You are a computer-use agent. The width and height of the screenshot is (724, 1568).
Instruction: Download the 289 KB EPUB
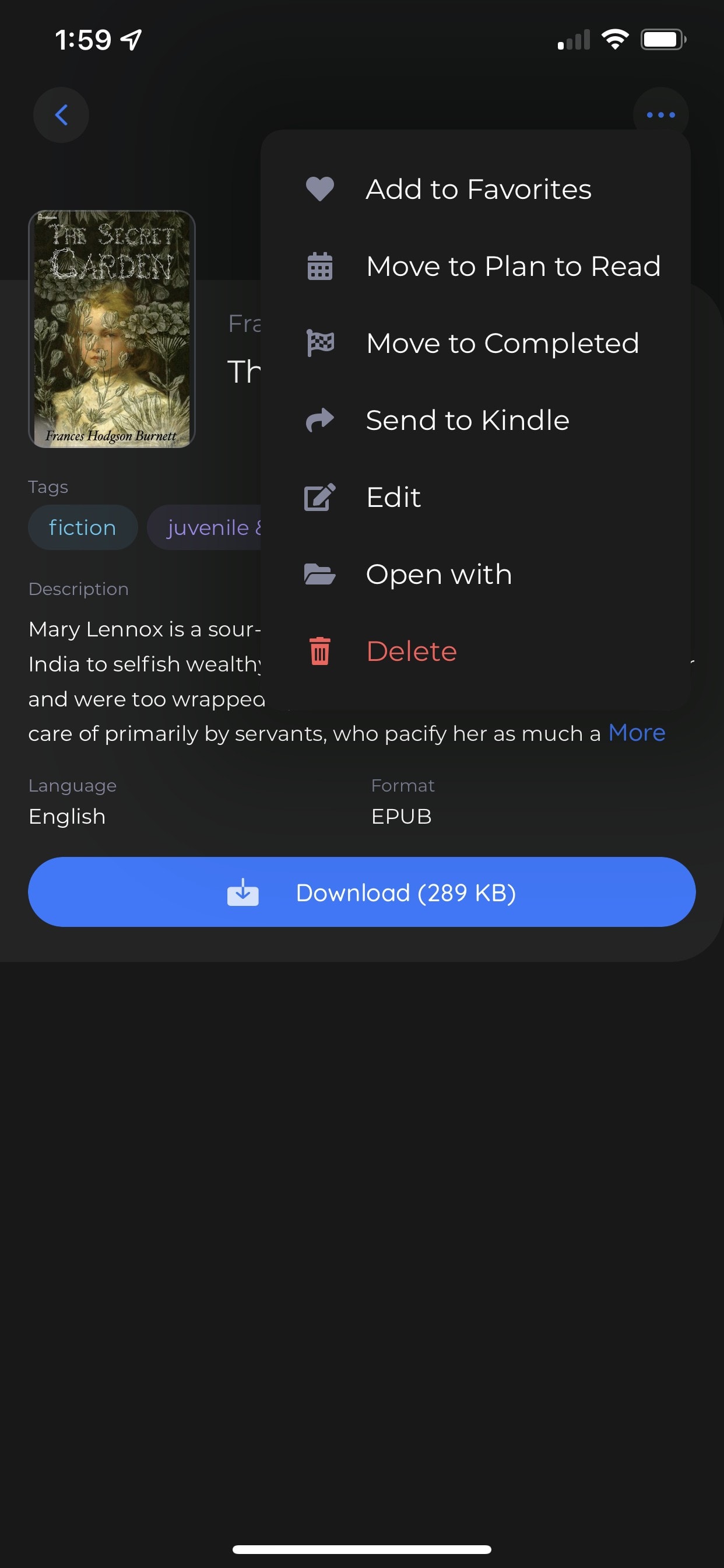coord(361,892)
